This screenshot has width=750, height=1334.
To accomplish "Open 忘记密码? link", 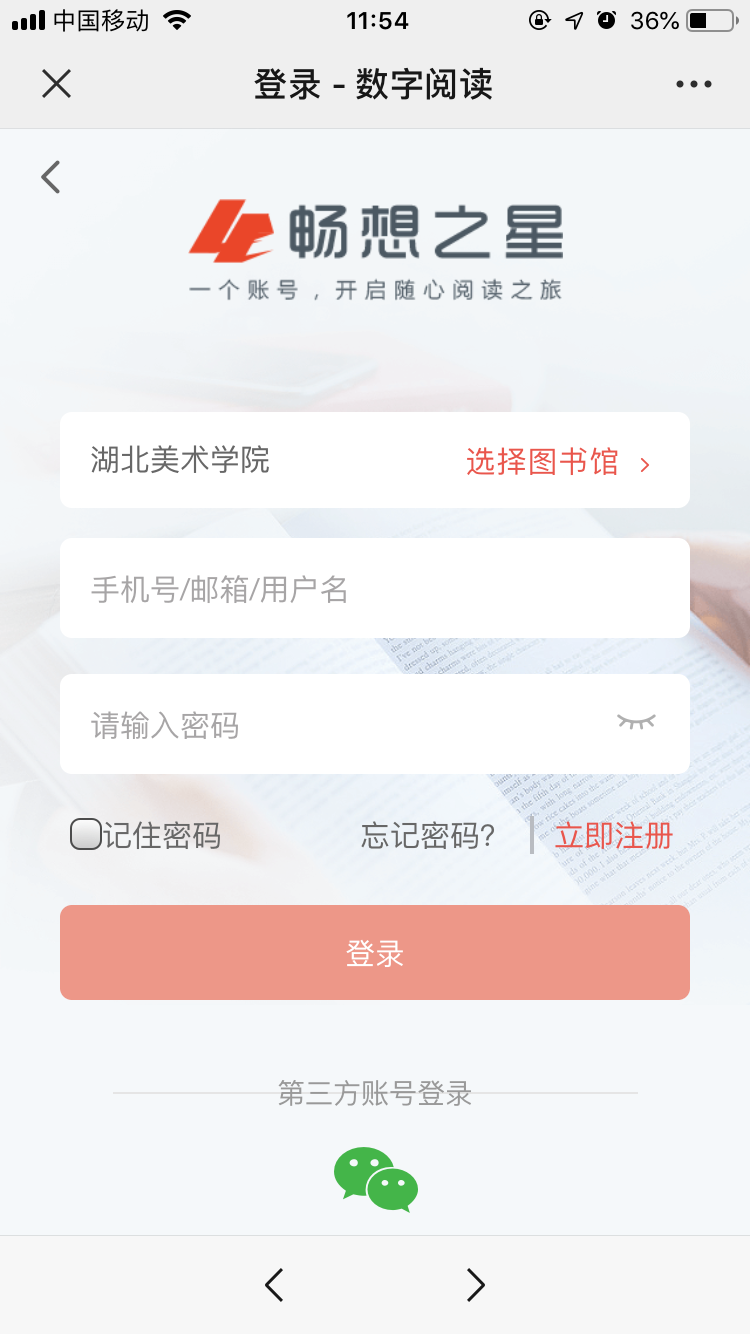I will click(x=428, y=836).
